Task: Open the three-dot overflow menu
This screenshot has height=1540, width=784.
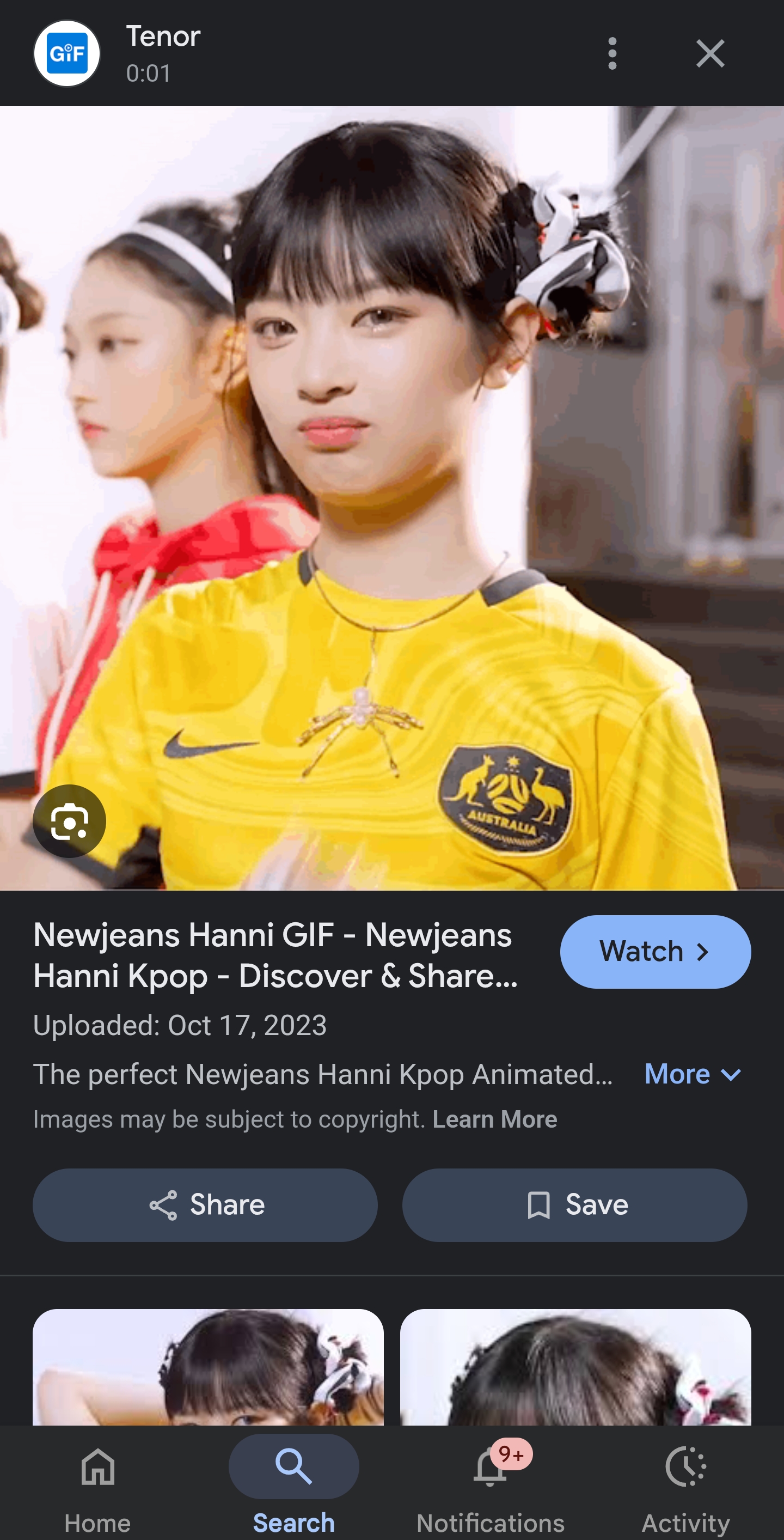Action: [x=612, y=54]
